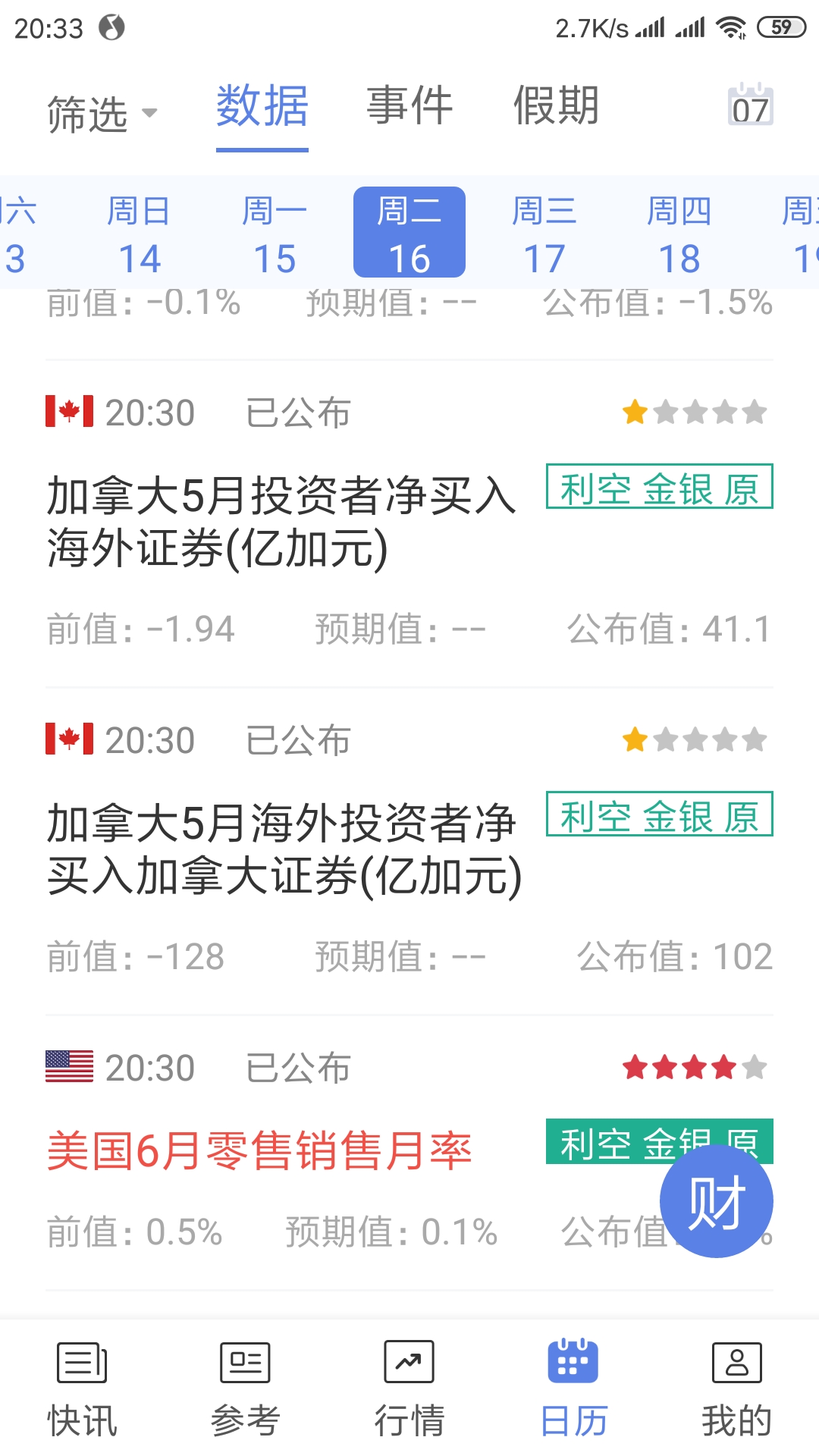819x1456 pixels.
Task: Select 周日 14 in the date strip
Action: 140,234
